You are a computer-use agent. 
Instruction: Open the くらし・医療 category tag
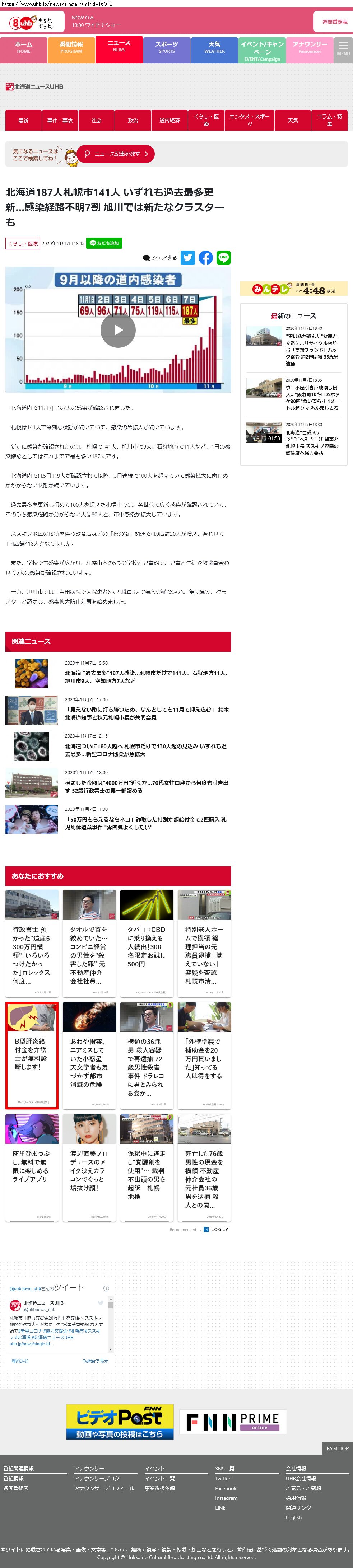pyautogui.click(x=23, y=243)
